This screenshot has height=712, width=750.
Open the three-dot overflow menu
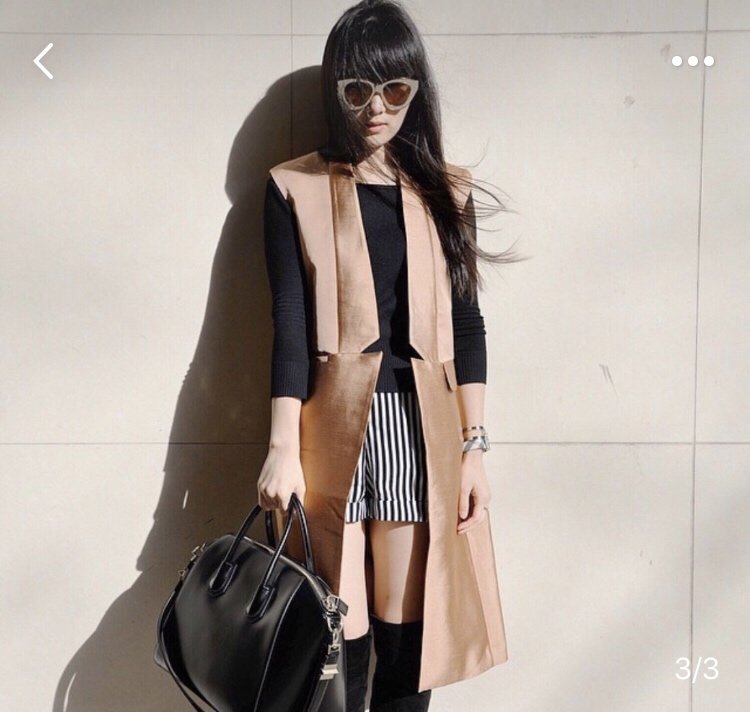point(693,61)
